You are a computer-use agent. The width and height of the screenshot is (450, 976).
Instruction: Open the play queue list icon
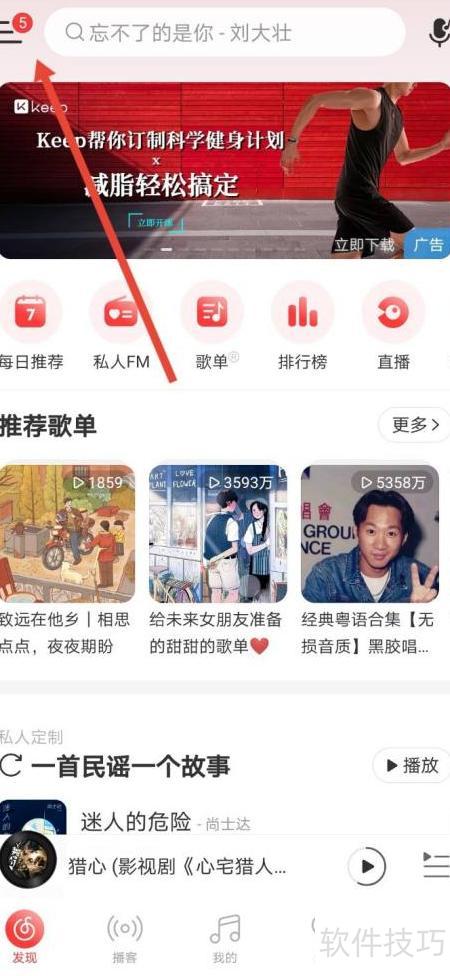pos(436,866)
